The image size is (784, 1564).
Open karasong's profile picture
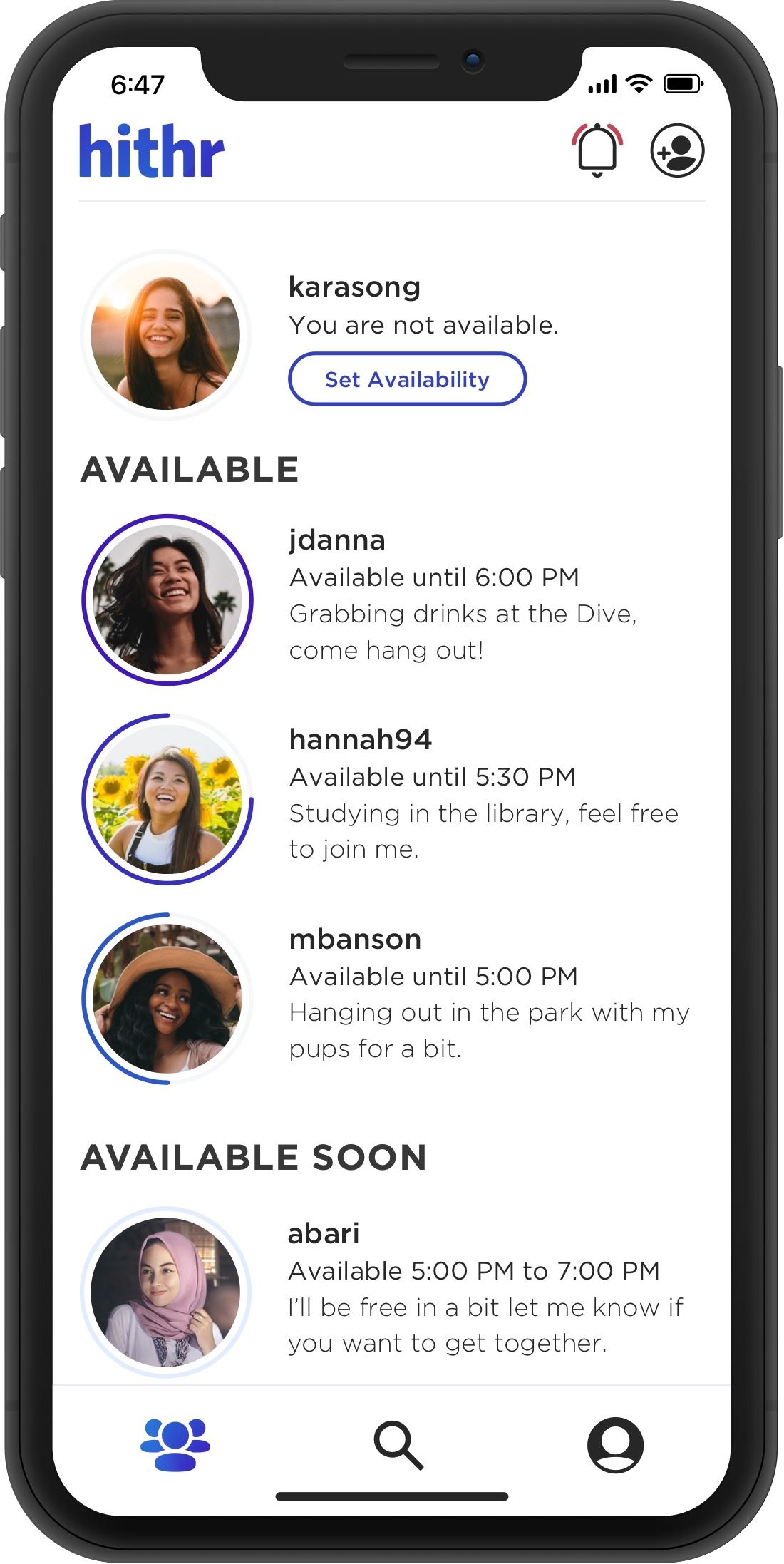pos(166,335)
